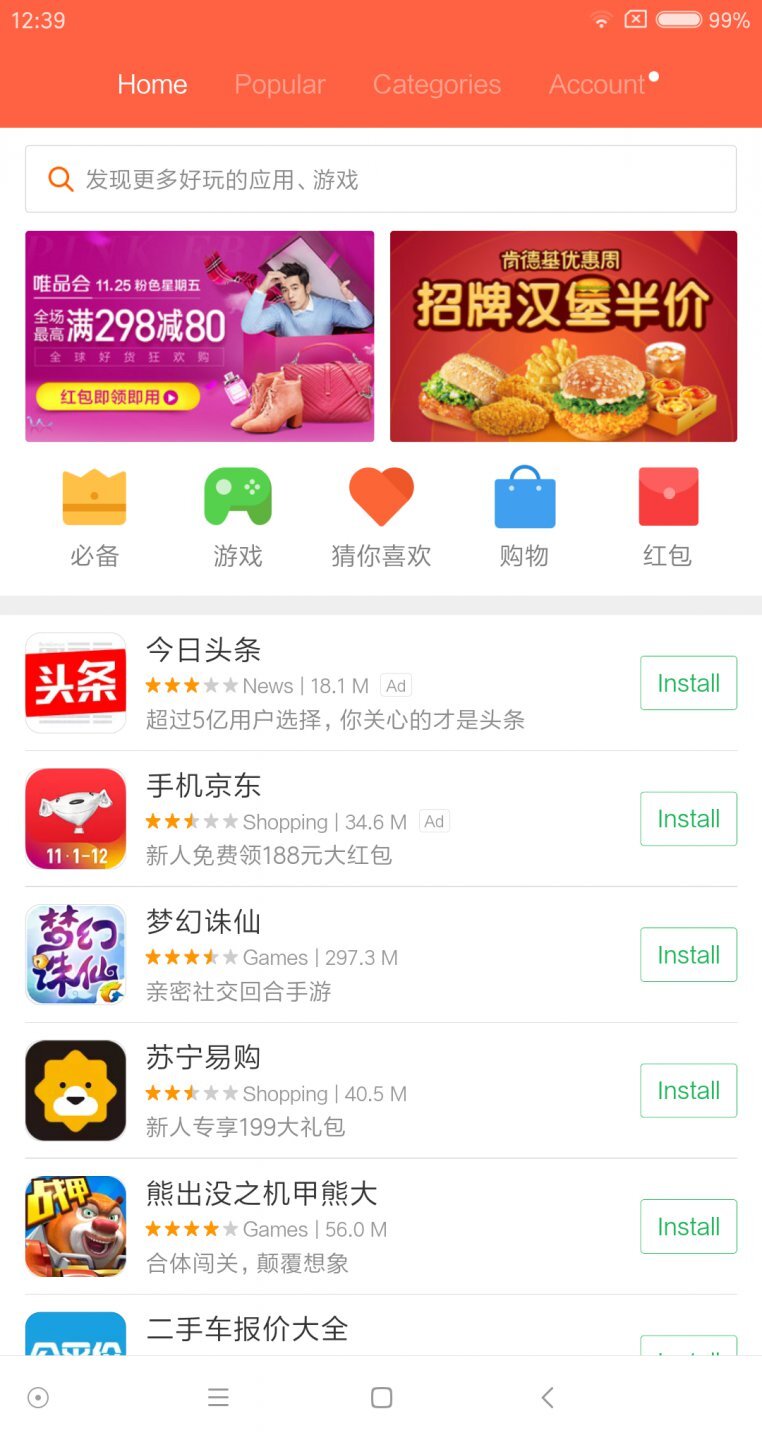Open the 招牌汉堡半价 burger promotion banner
The height and width of the screenshot is (1440, 762).
tap(563, 336)
